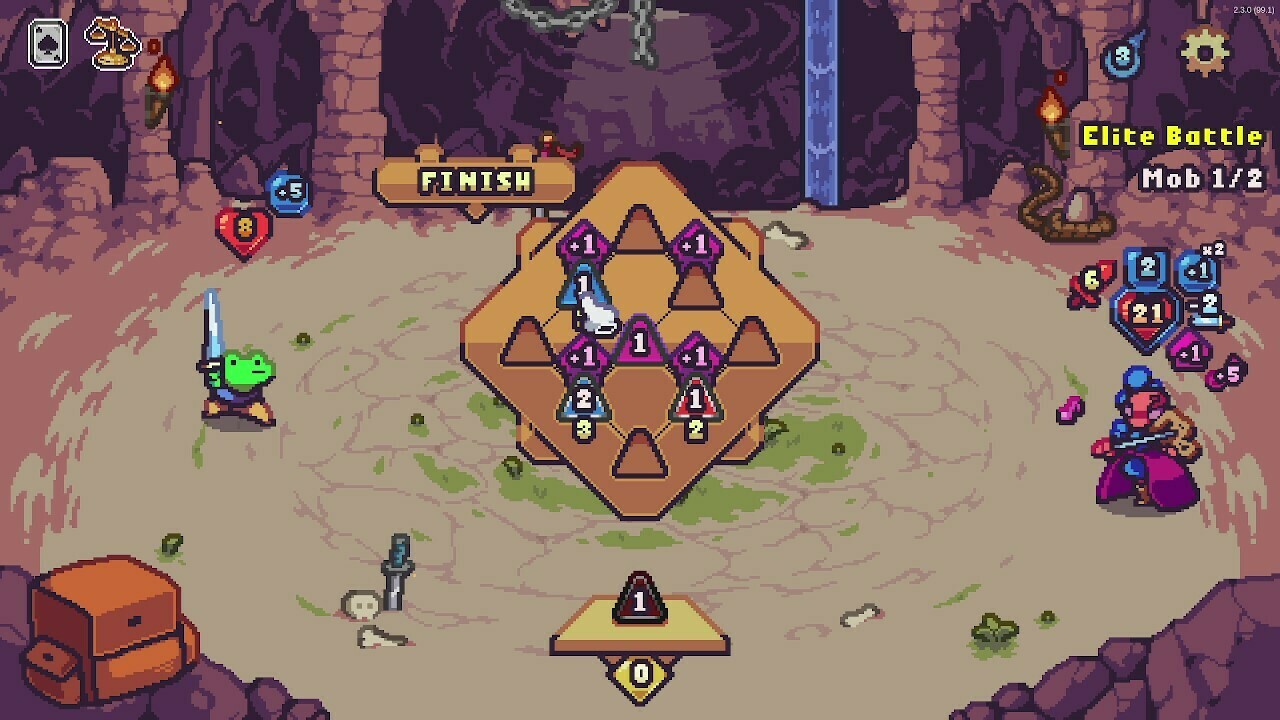Tap the magenta center tile numbered 1
This screenshot has width=1280, height=720.
tap(640, 343)
